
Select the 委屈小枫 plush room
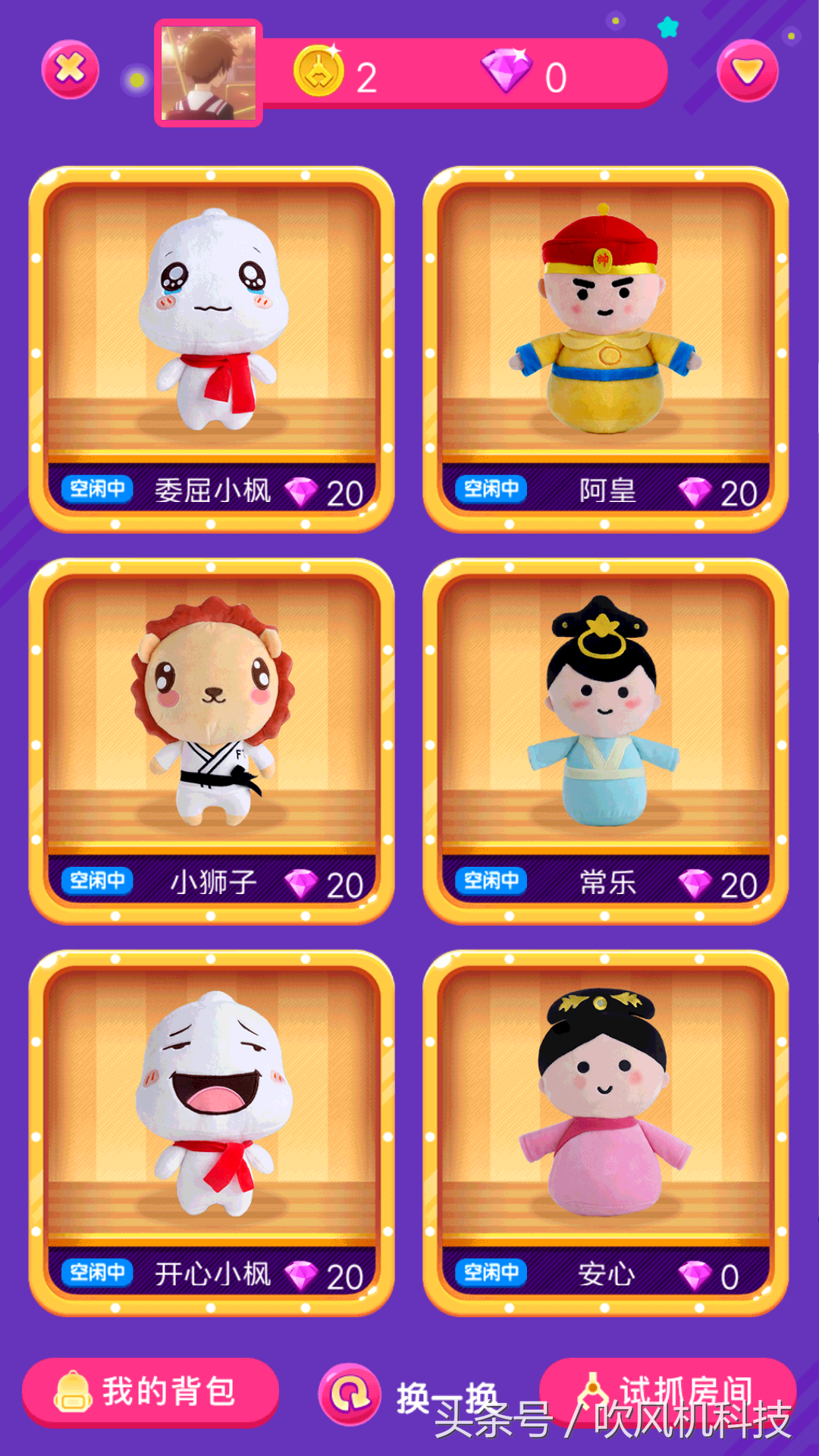click(x=212, y=349)
